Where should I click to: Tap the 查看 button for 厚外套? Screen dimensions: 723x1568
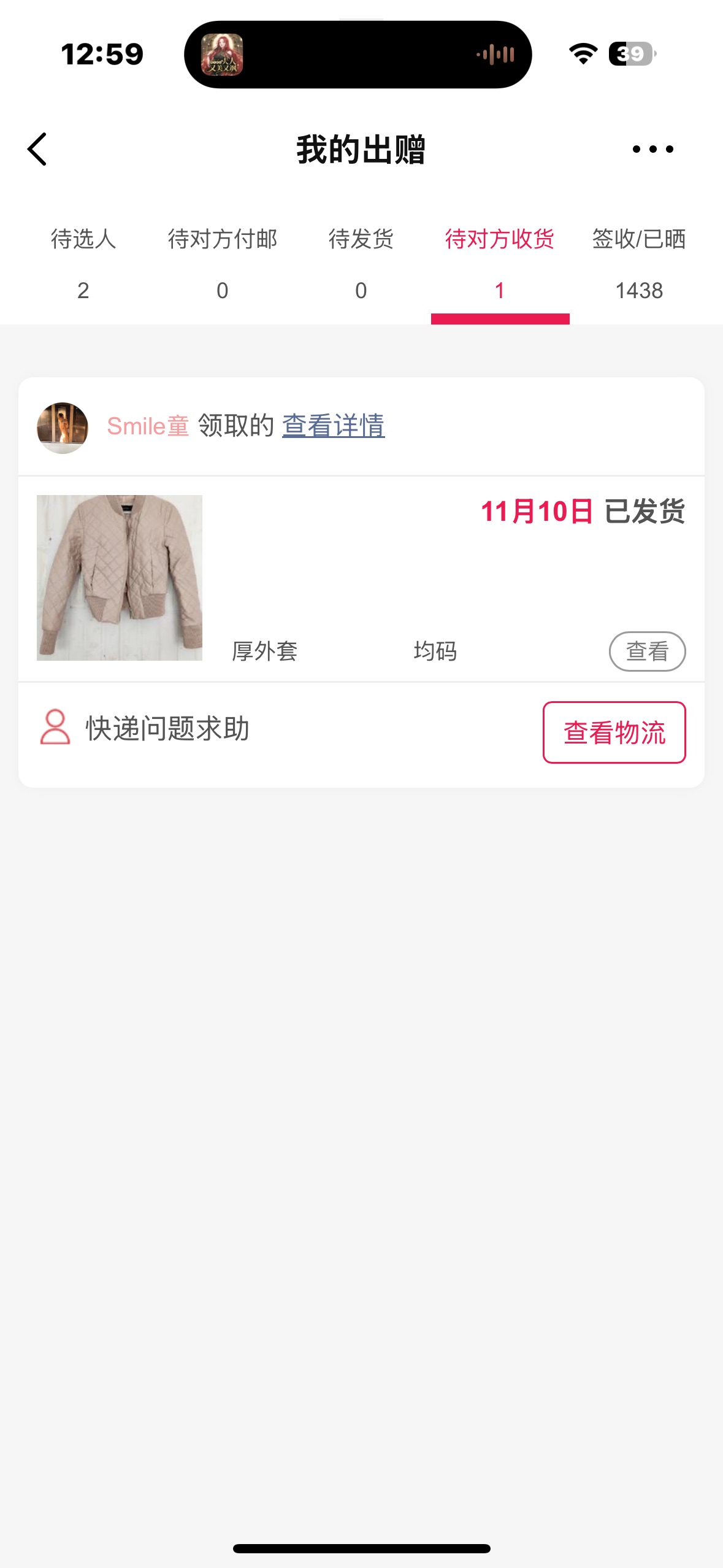tap(646, 651)
